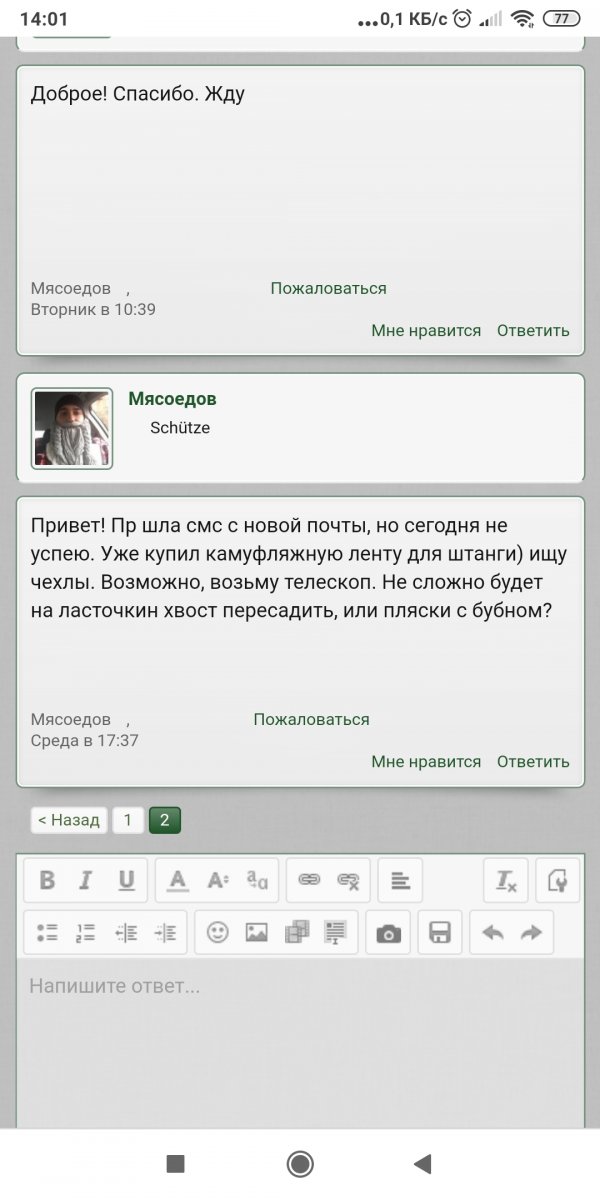Remove formatting with the Tx icon
Screen dimensions: 600x1200
(506, 880)
